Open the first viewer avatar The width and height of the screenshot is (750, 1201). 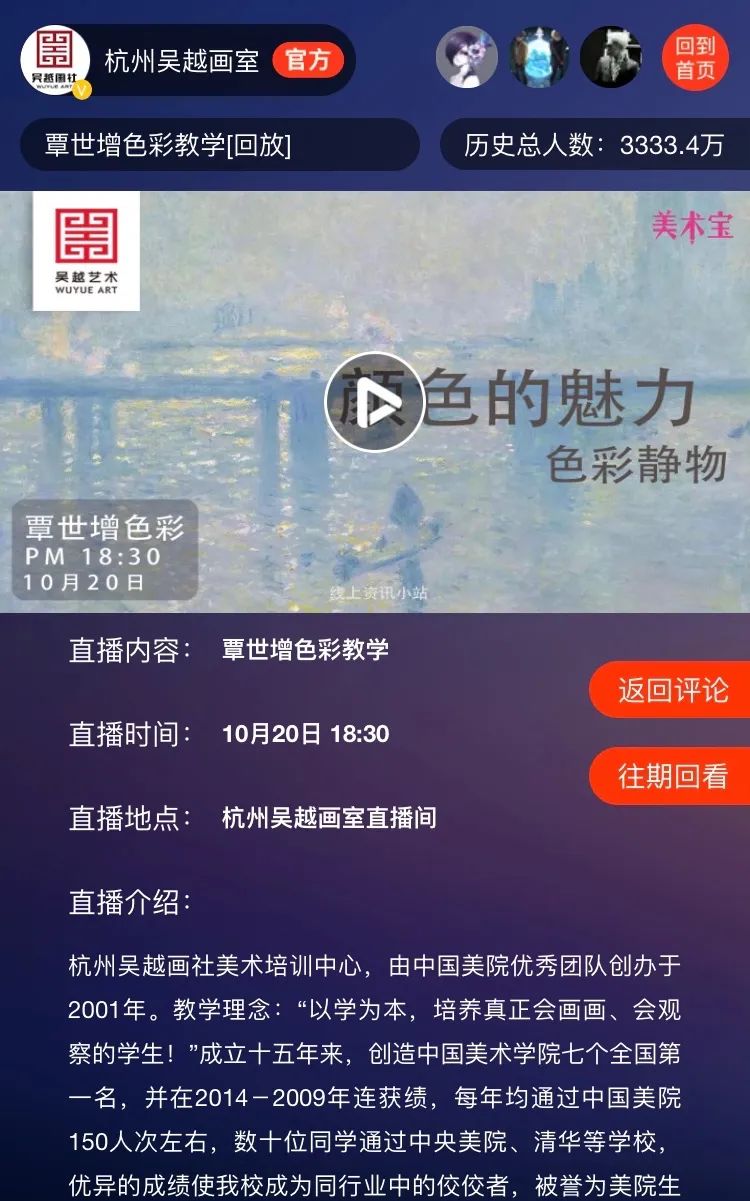(467, 58)
